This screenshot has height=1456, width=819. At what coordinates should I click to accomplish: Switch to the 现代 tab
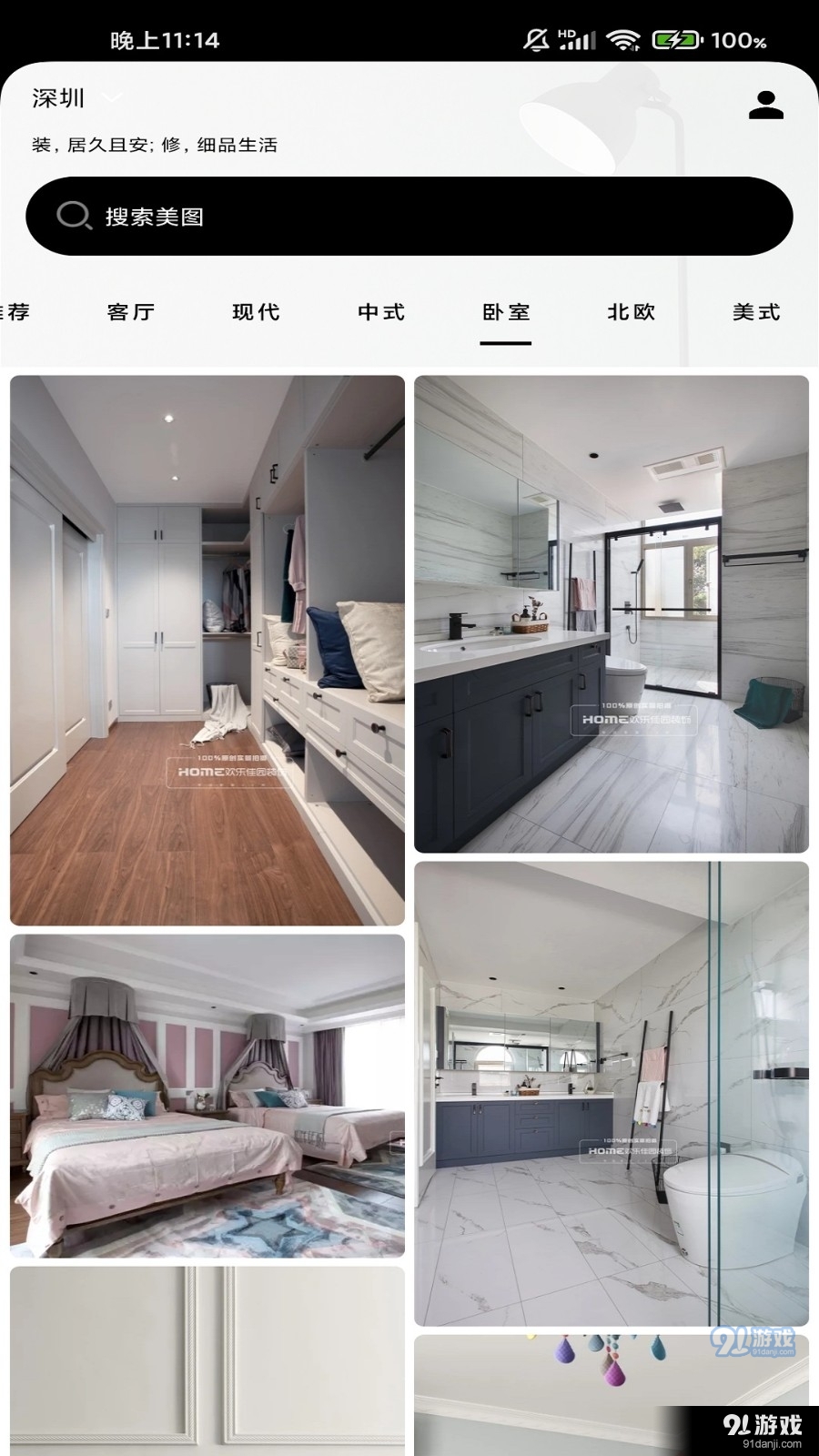coord(256,312)
